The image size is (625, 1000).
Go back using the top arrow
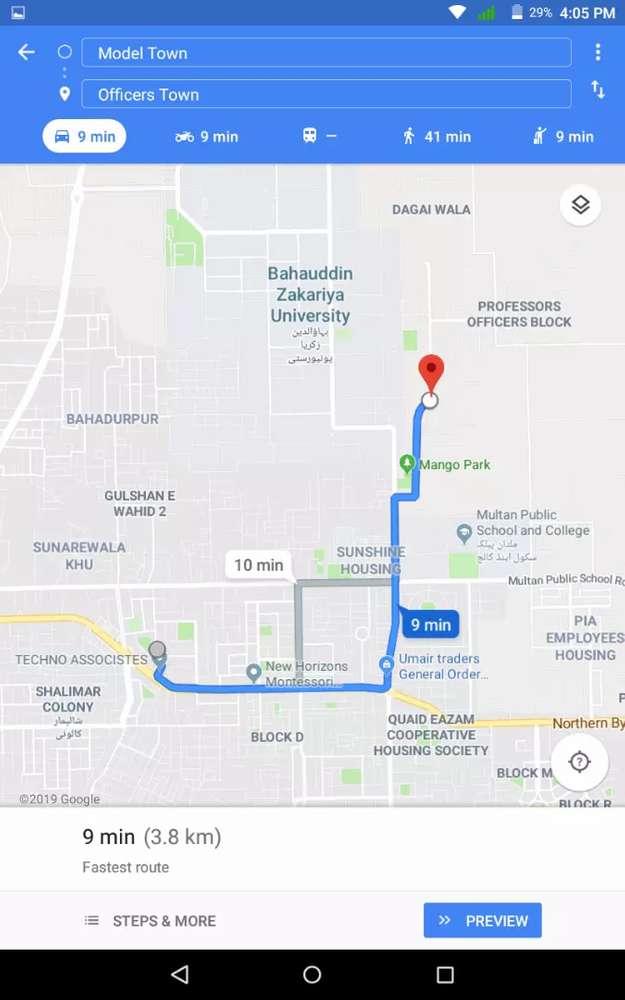point(26,52)
